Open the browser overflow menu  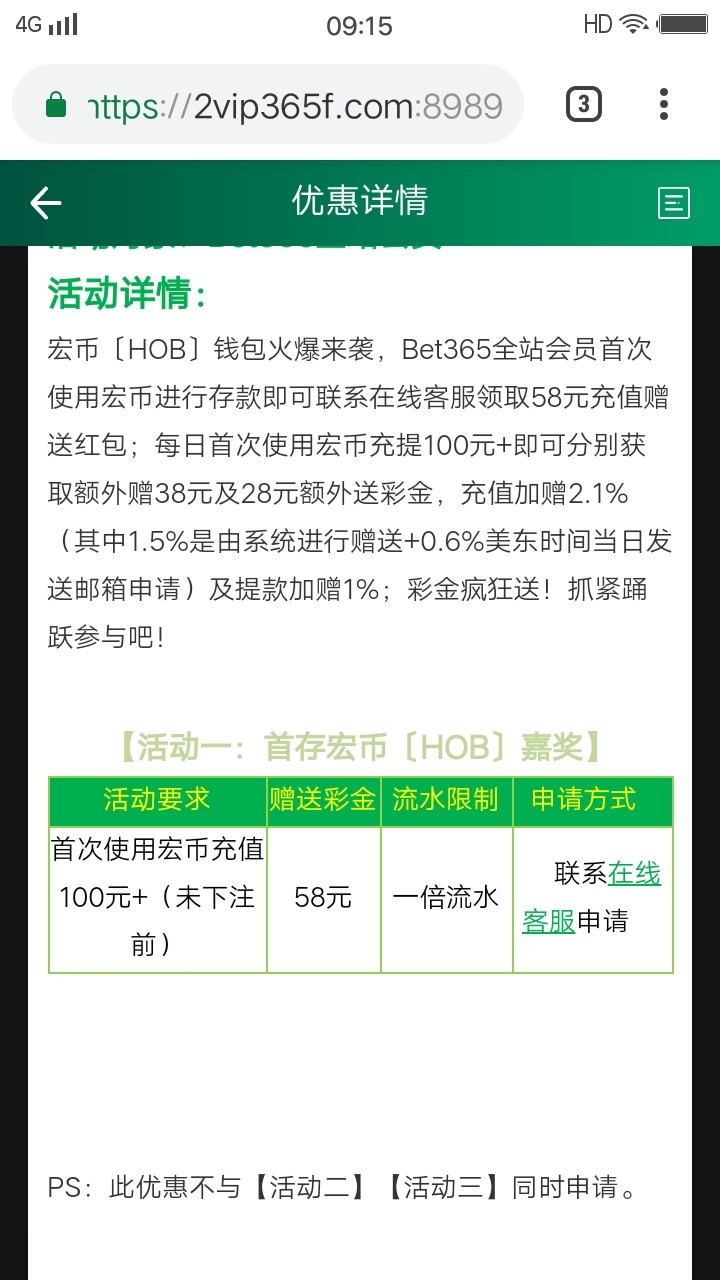(664, 104)
